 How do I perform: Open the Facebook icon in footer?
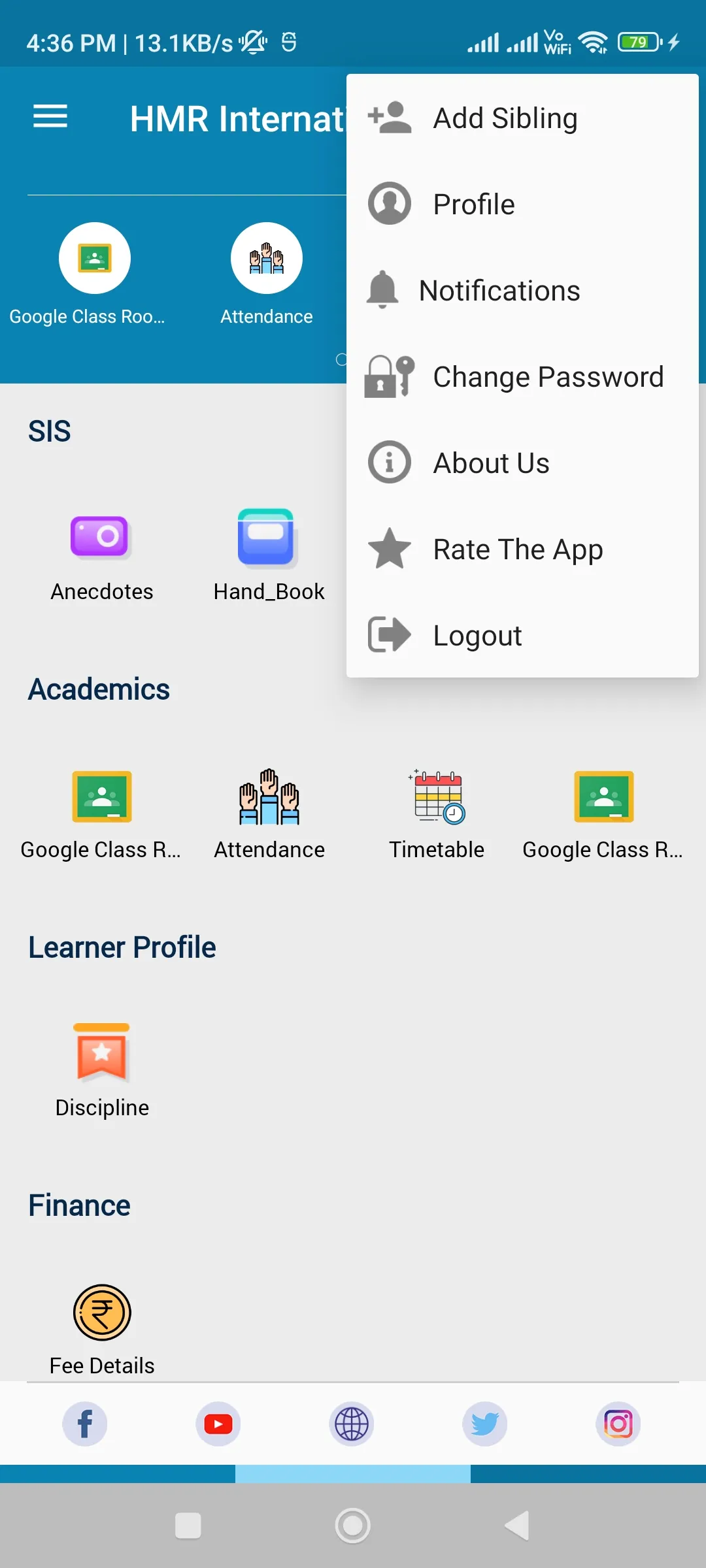click(86, 1424)
